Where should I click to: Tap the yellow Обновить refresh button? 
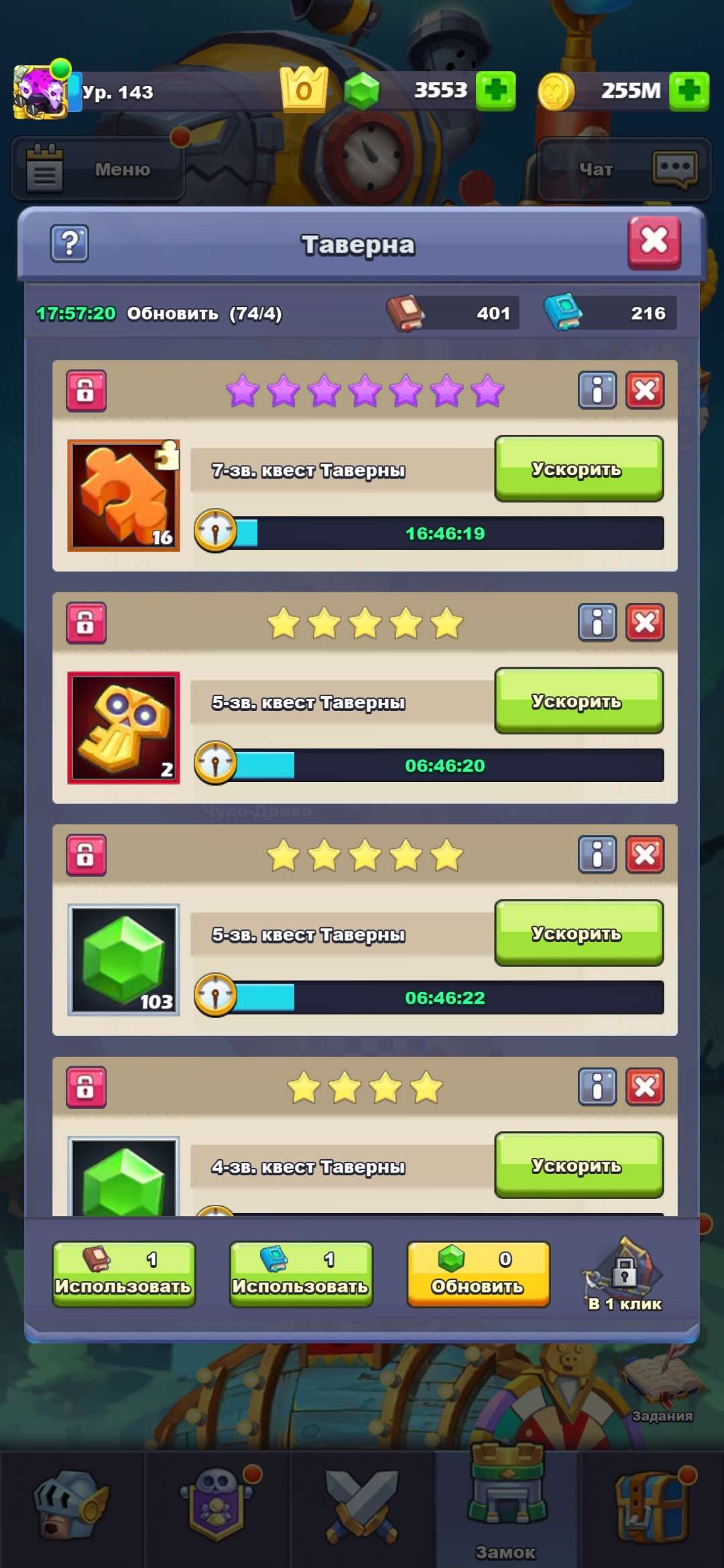(x=478, y=1274)
